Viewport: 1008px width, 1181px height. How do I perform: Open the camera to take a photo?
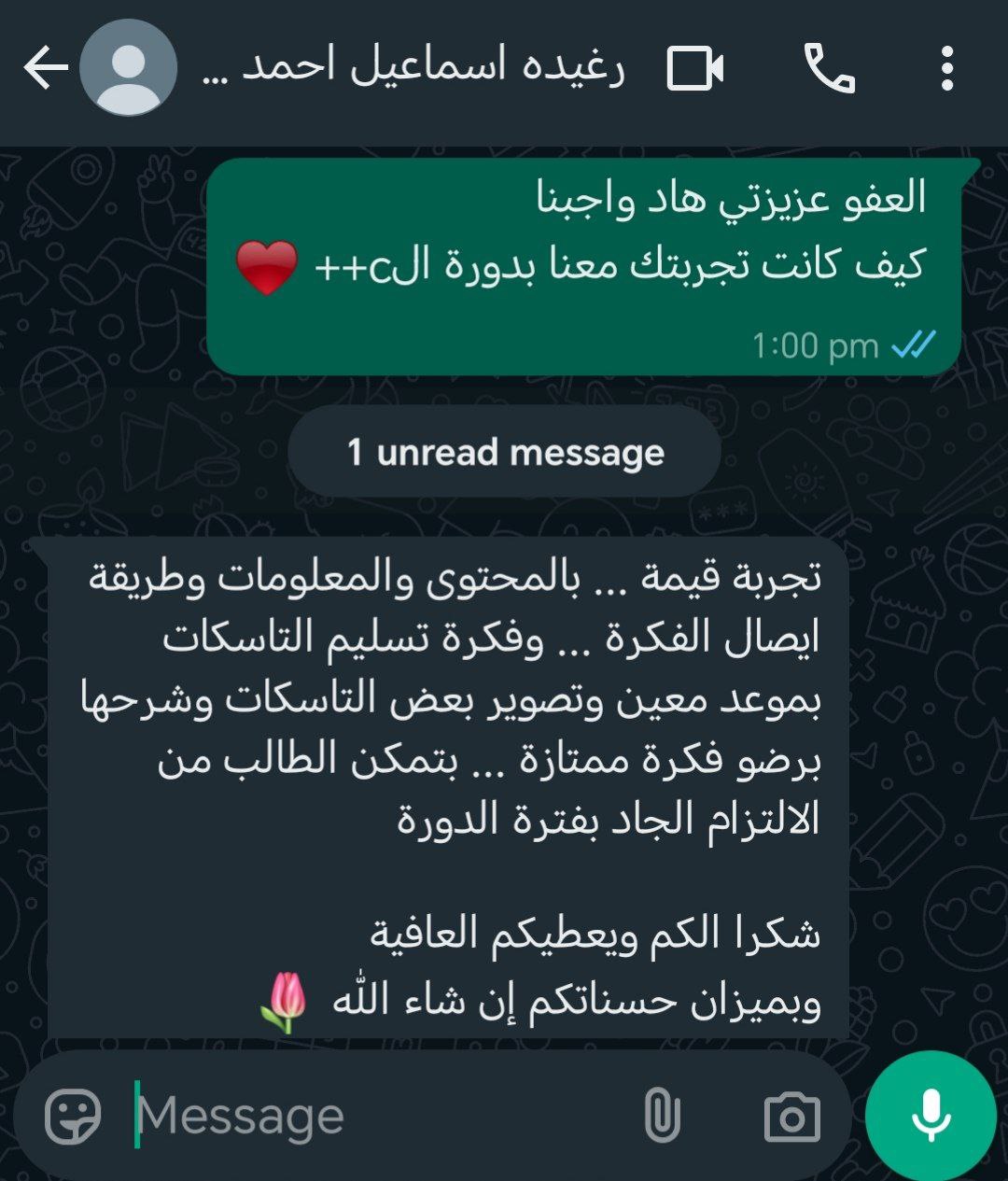click(x=791, y=1116)
